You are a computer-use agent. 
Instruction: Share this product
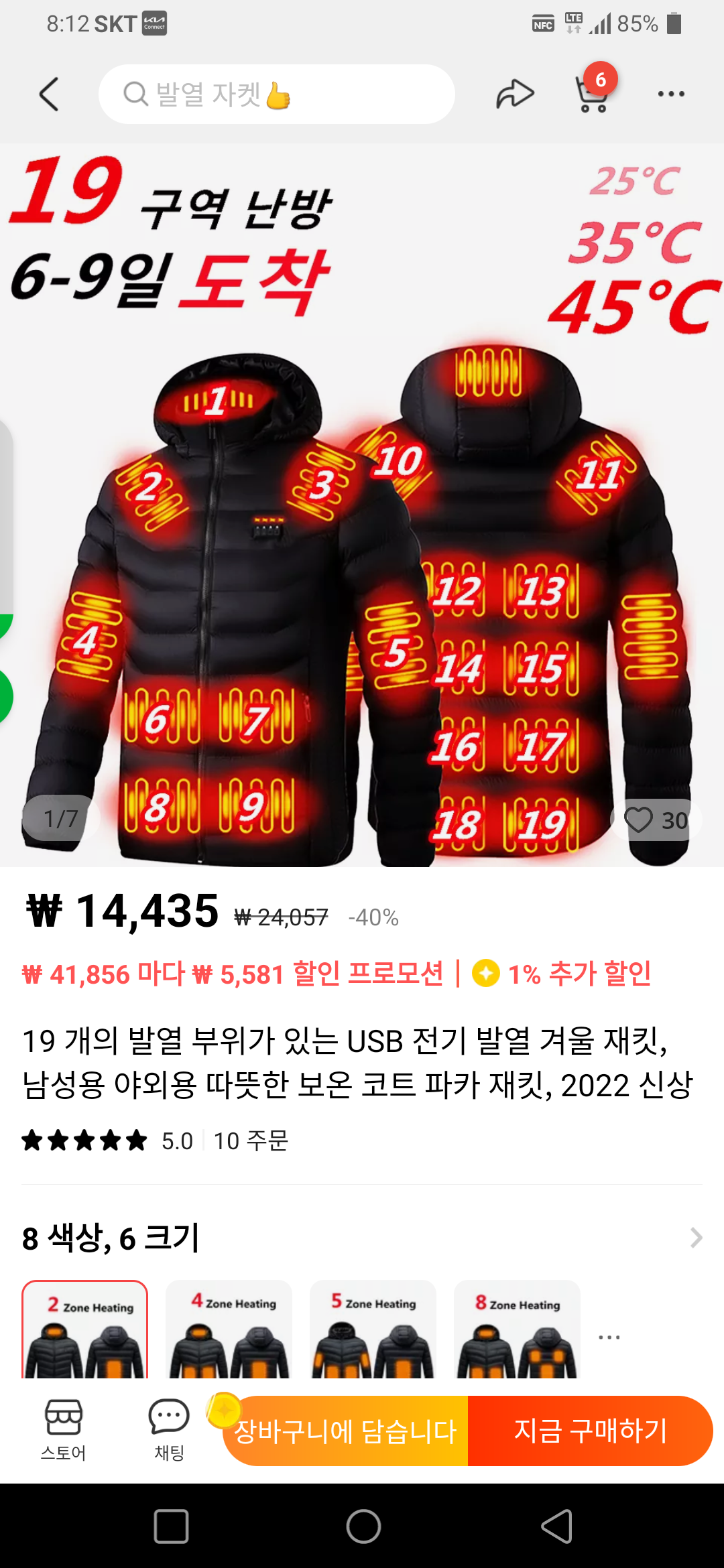[x=515, y=94]
